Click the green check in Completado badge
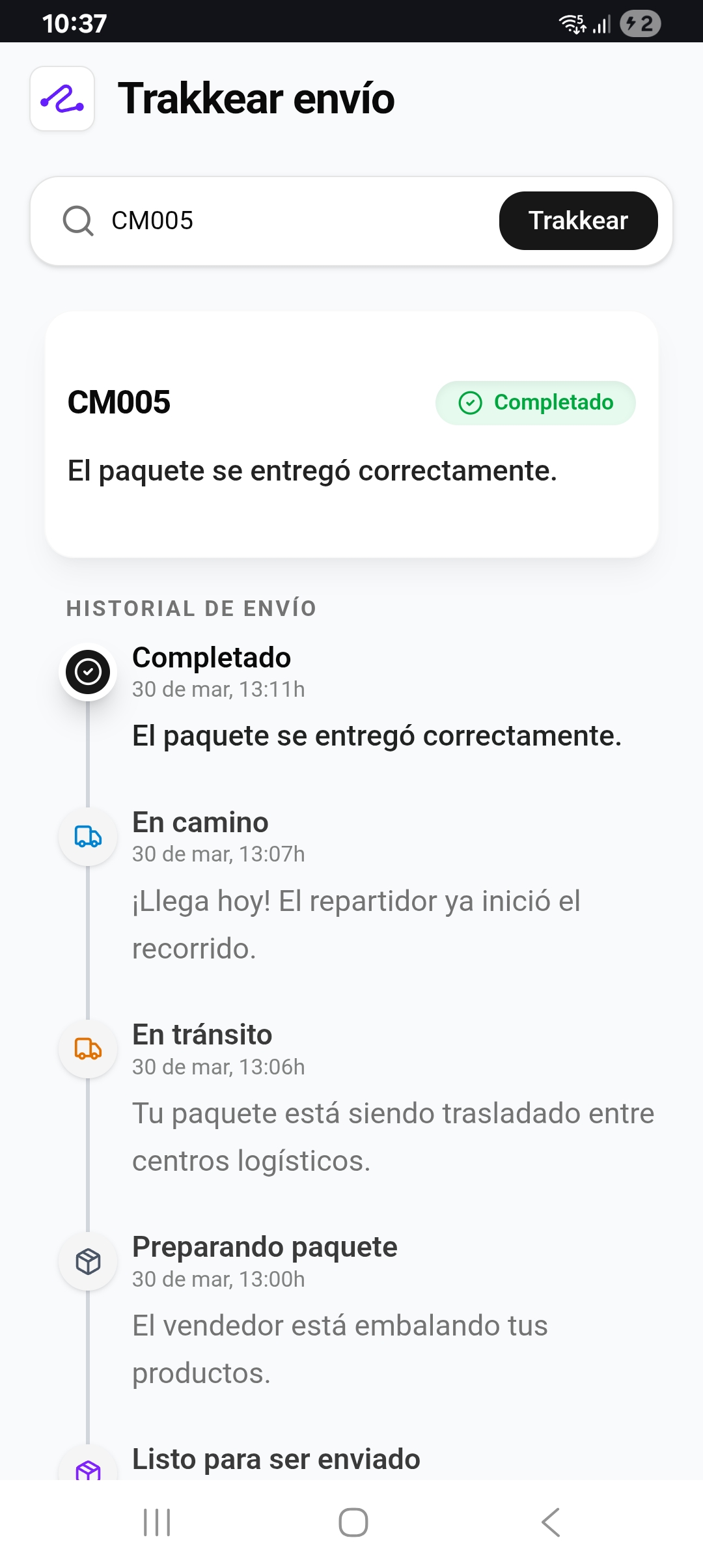This screenshot has width=703, height=1568. (470, 402)
